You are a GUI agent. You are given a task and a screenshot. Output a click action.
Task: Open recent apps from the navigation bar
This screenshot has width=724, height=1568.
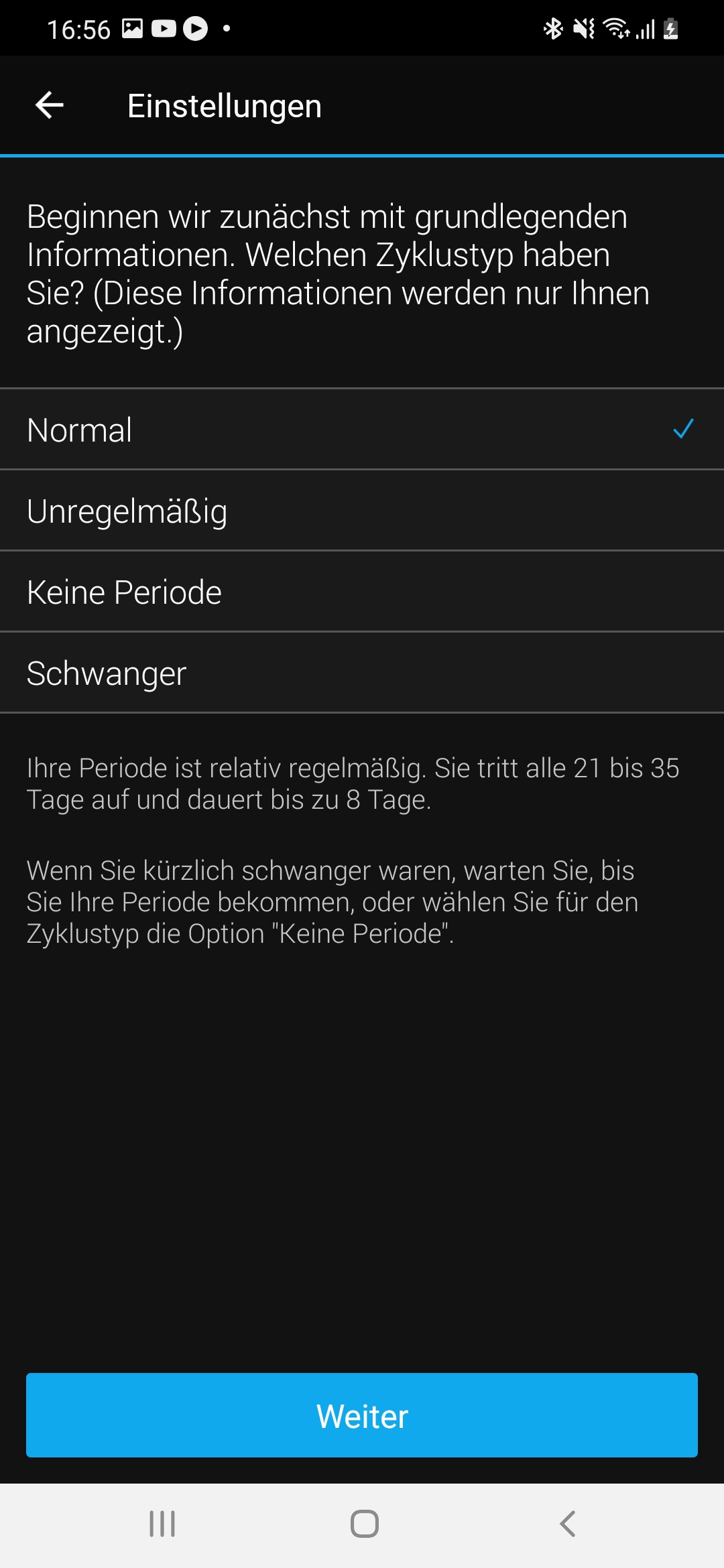(x=162, y=1524)
